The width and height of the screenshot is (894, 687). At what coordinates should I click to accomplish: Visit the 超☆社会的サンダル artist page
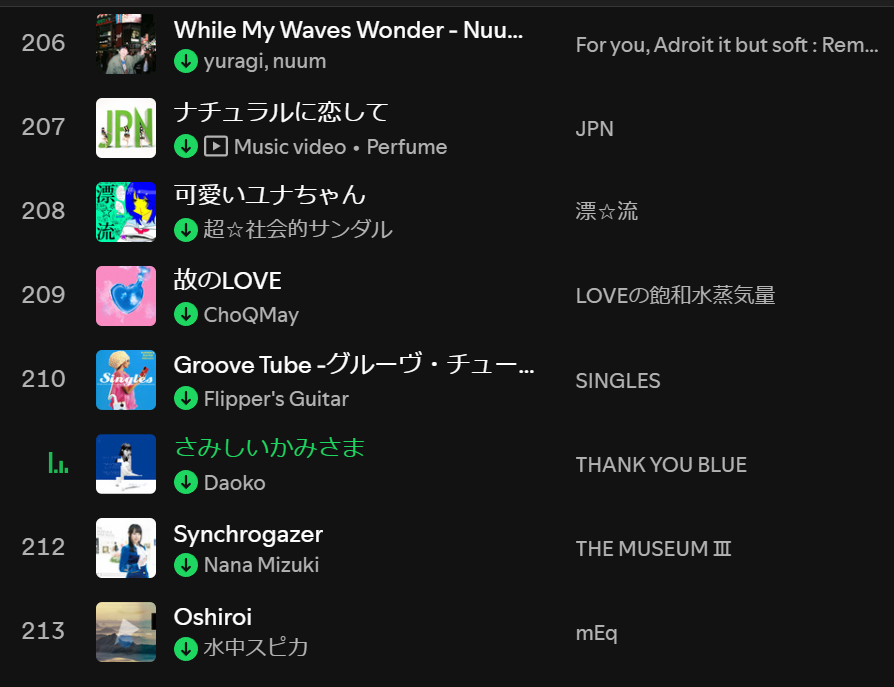pos(298,230)
